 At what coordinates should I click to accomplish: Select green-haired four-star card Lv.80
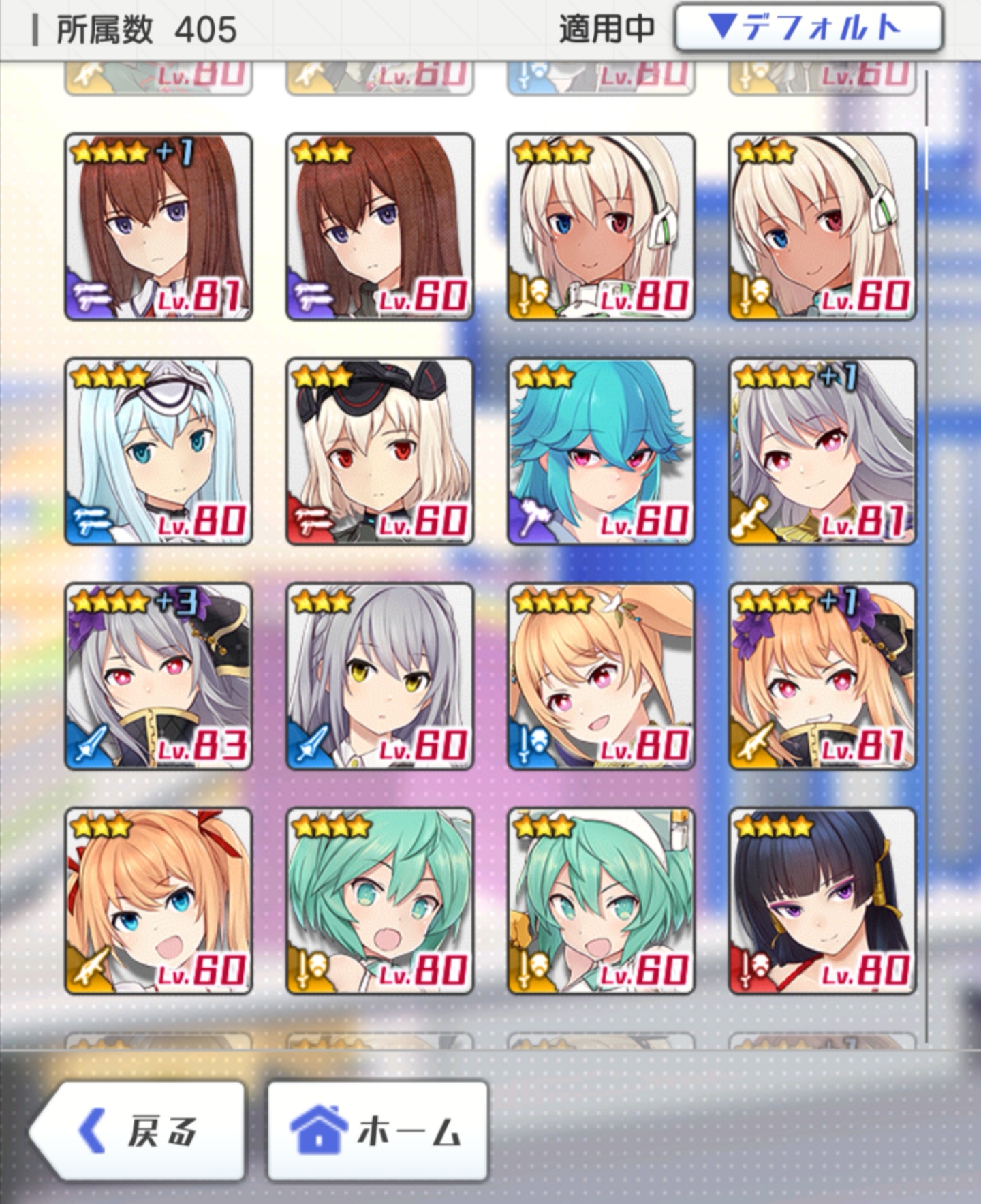pos(379,901)
